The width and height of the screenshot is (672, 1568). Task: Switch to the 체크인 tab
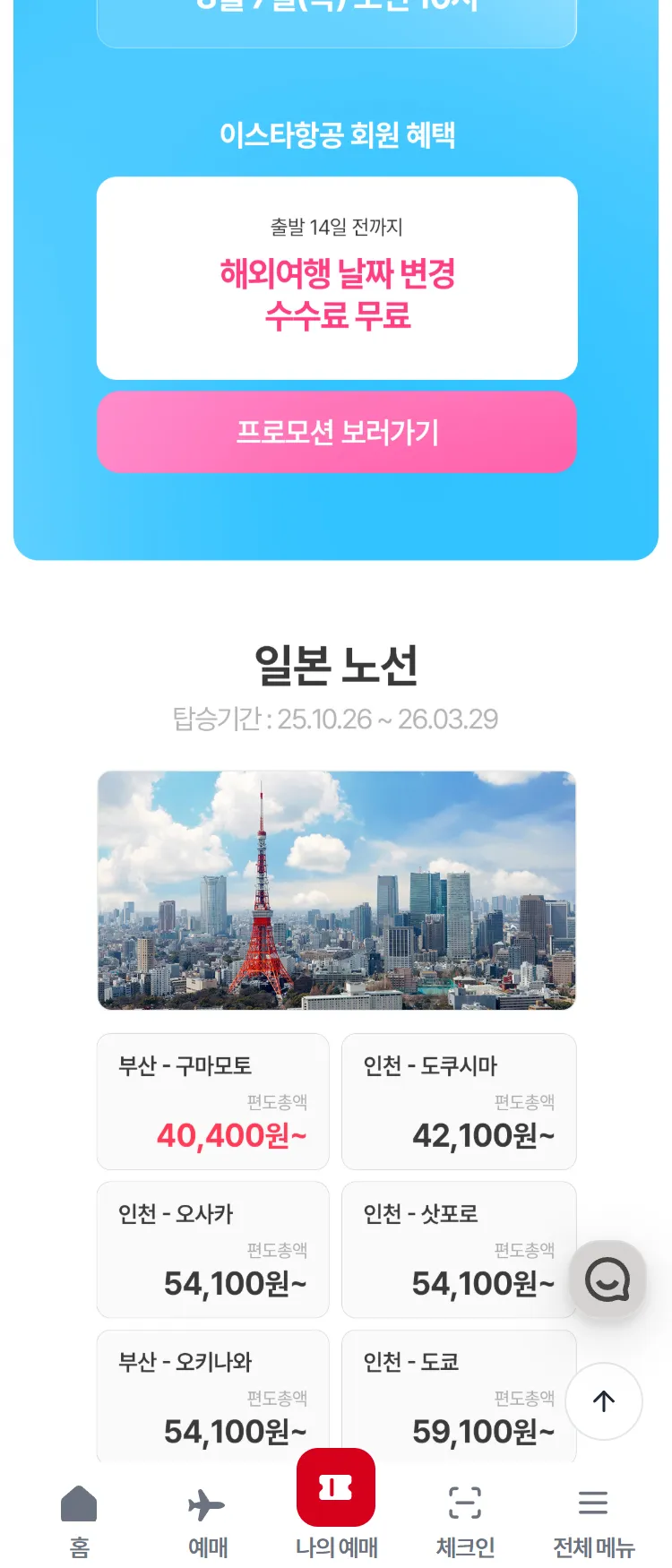[x=465, y=1520]
